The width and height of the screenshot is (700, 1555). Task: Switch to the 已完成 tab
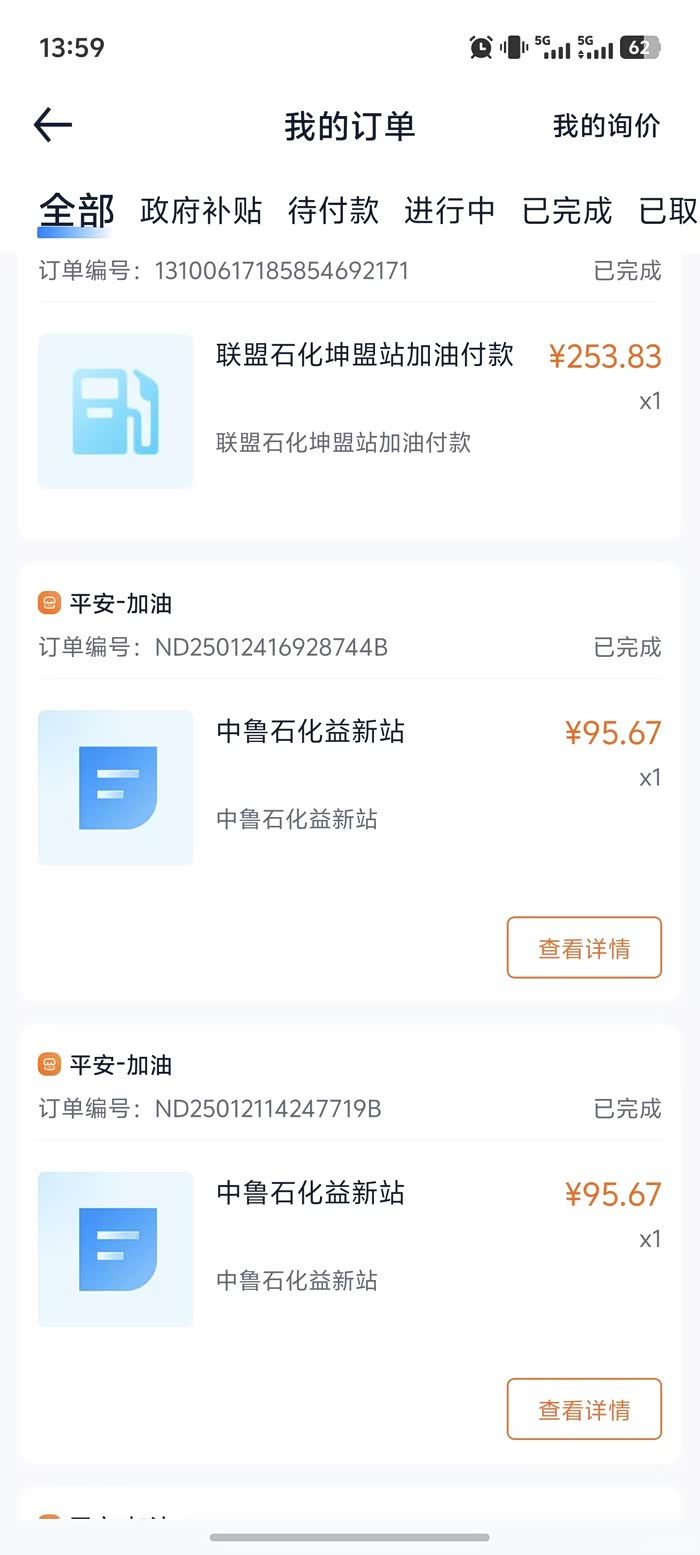click(x=567, y=211)
